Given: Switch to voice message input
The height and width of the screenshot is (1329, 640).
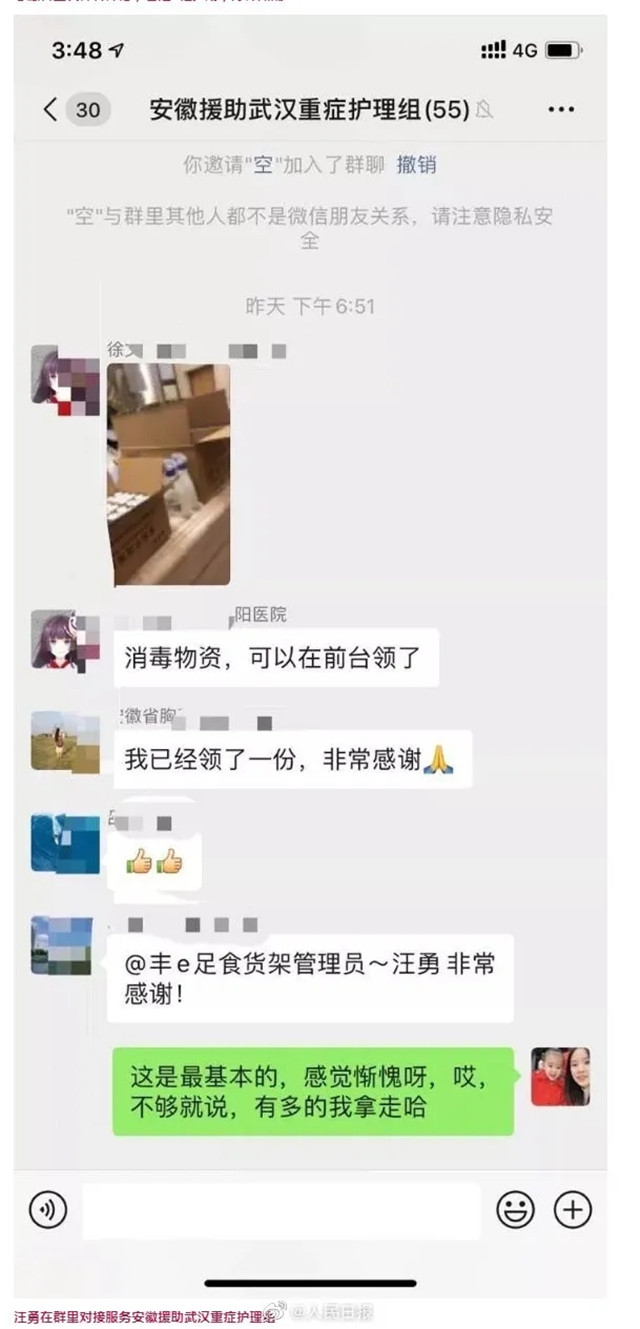Looking at the screenshot, I should pyautogui.click(x=48, y=1210).
